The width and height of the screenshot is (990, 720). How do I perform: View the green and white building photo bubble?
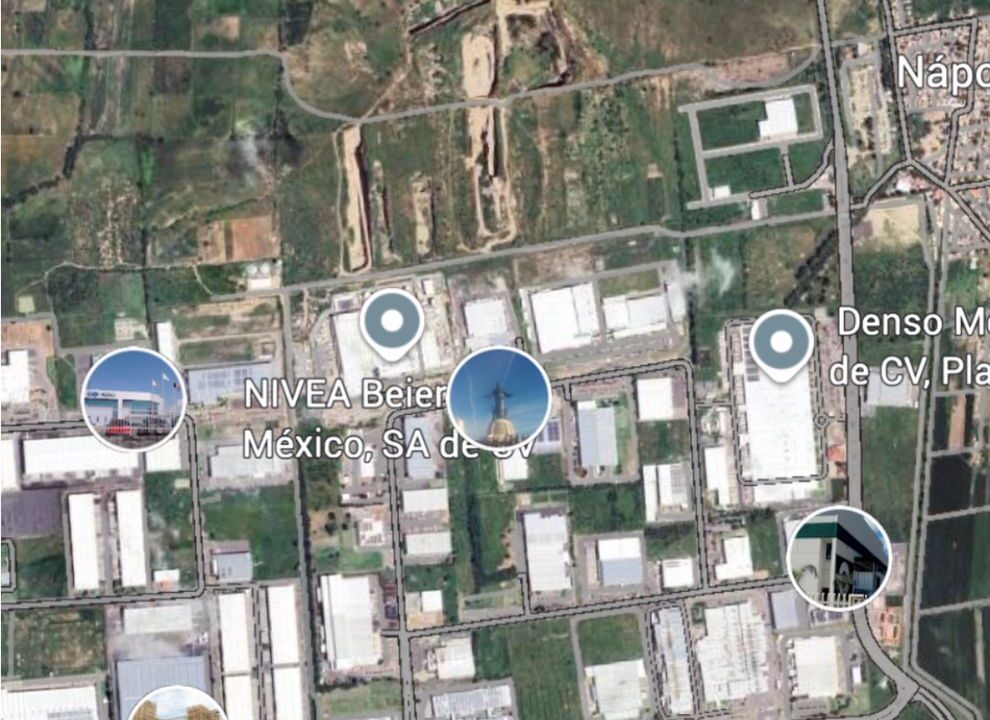coord(839,558)
